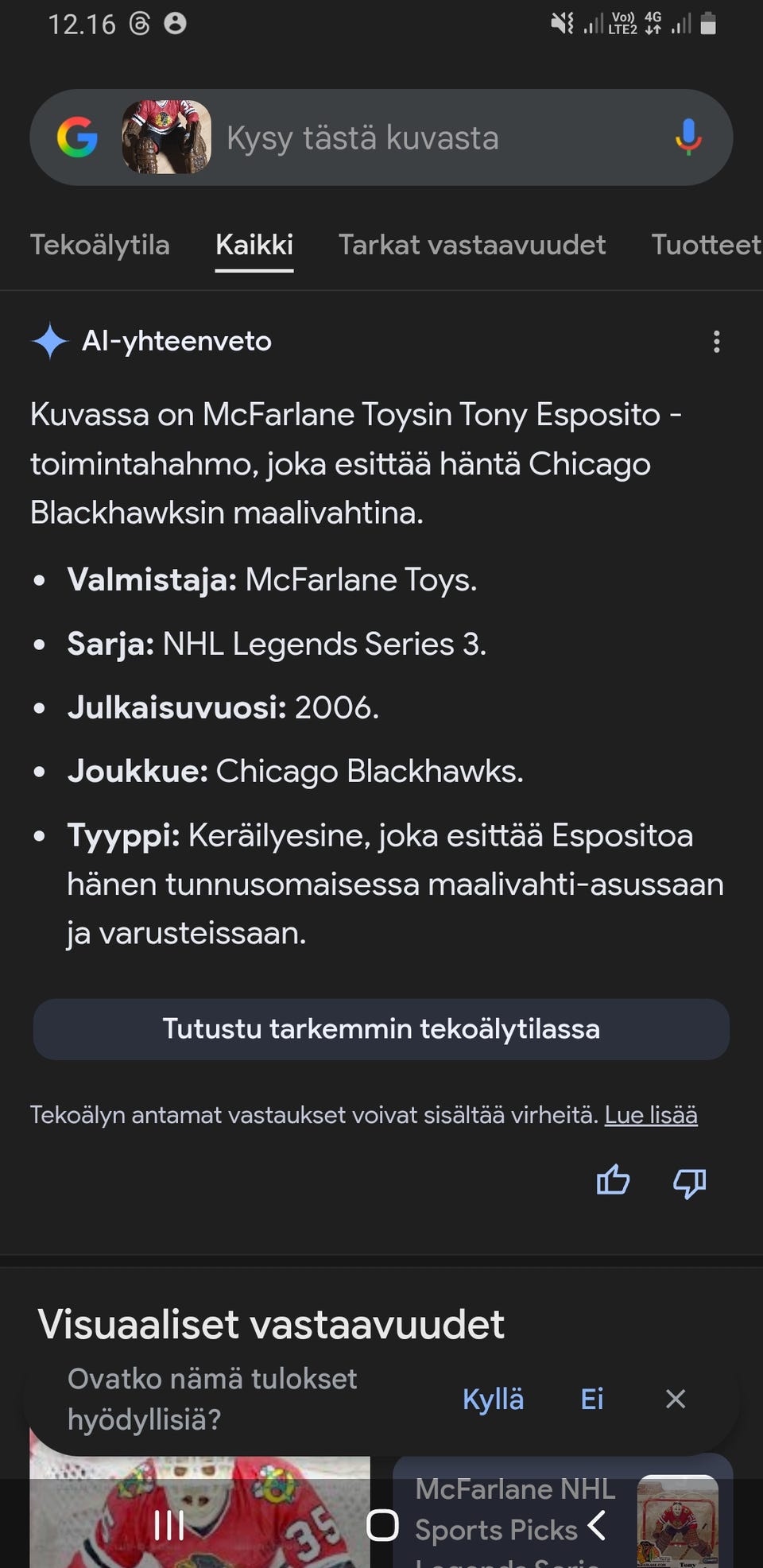Answer Kyllä to the feedback question

[493, 1399]
